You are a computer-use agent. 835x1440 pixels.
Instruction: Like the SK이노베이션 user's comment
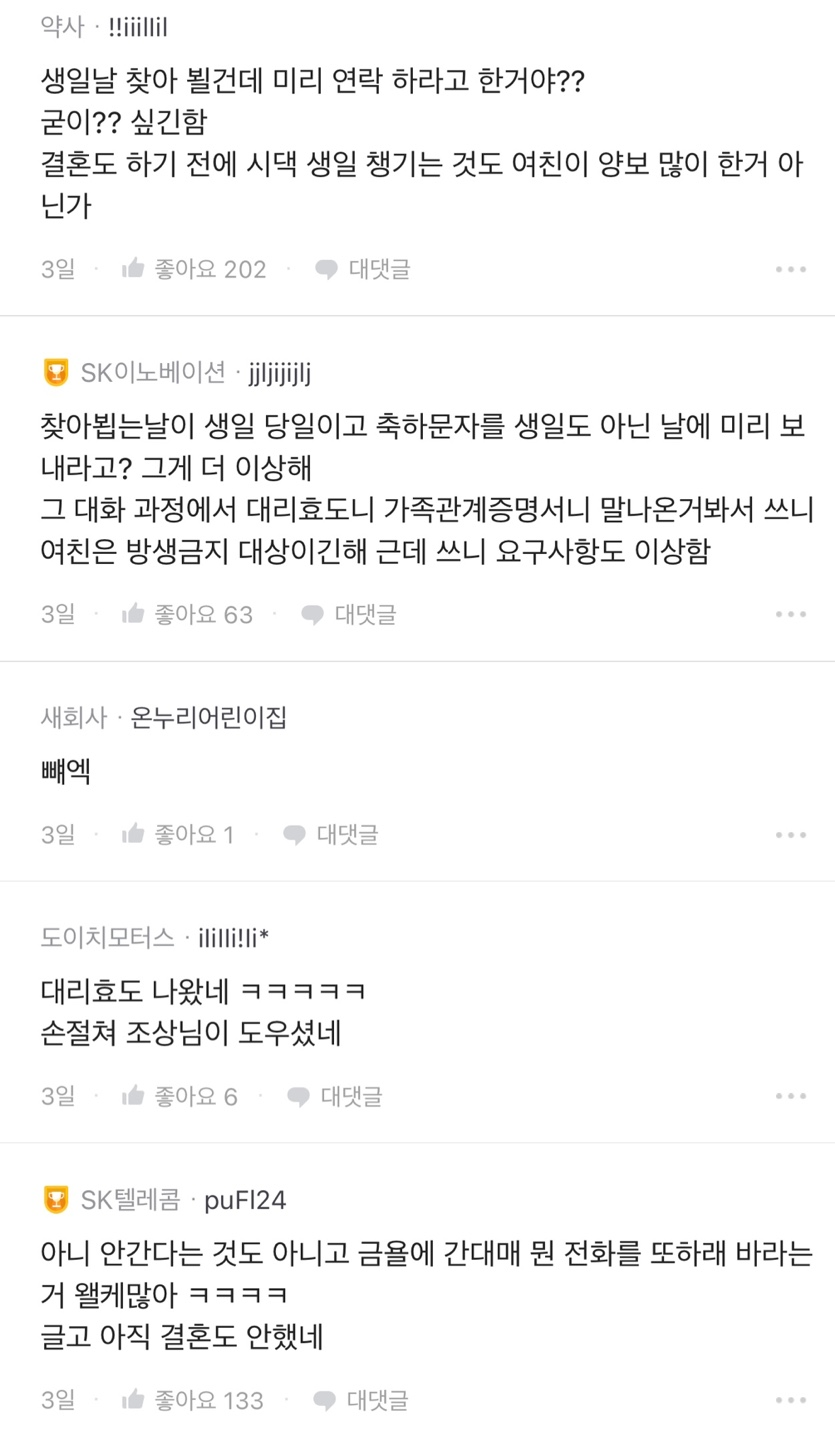coord(187,614)
